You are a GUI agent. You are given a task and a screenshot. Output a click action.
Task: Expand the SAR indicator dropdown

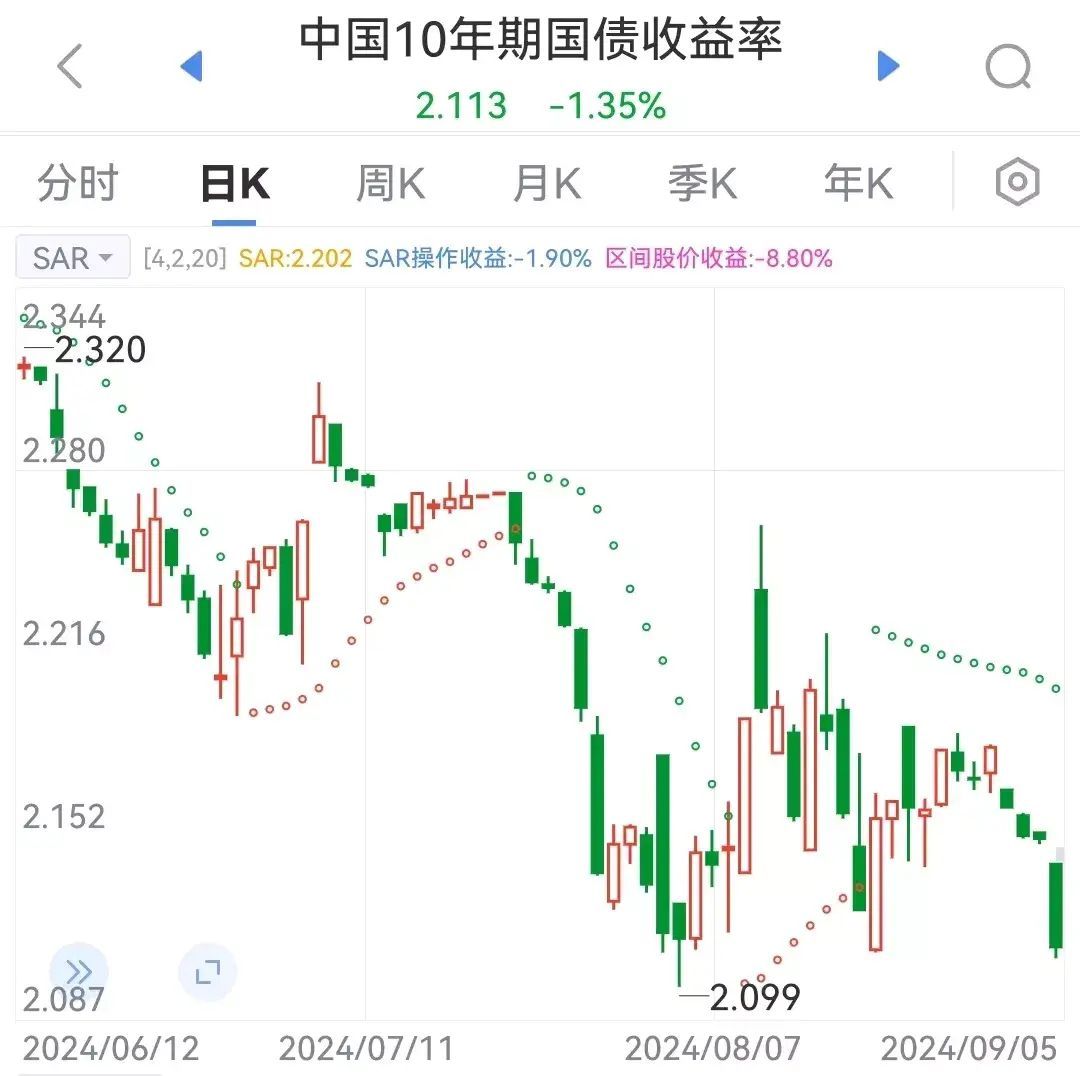[73, 258]
